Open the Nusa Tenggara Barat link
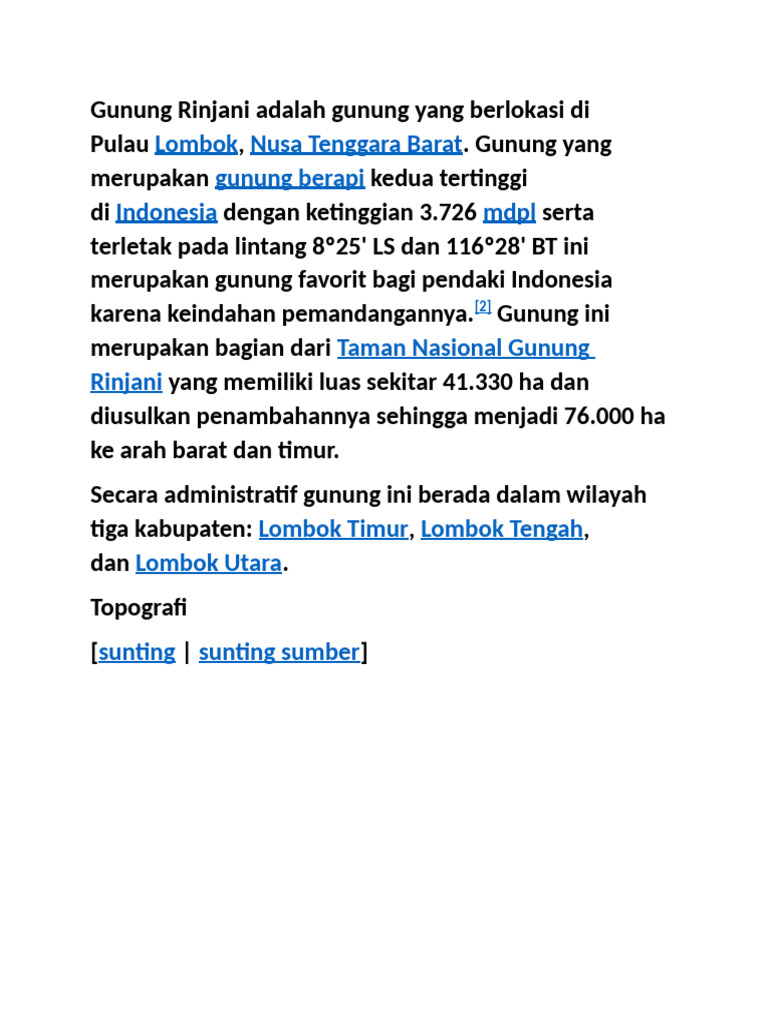The width and height of the screenshot is (768, 1024). click(356, 144)
